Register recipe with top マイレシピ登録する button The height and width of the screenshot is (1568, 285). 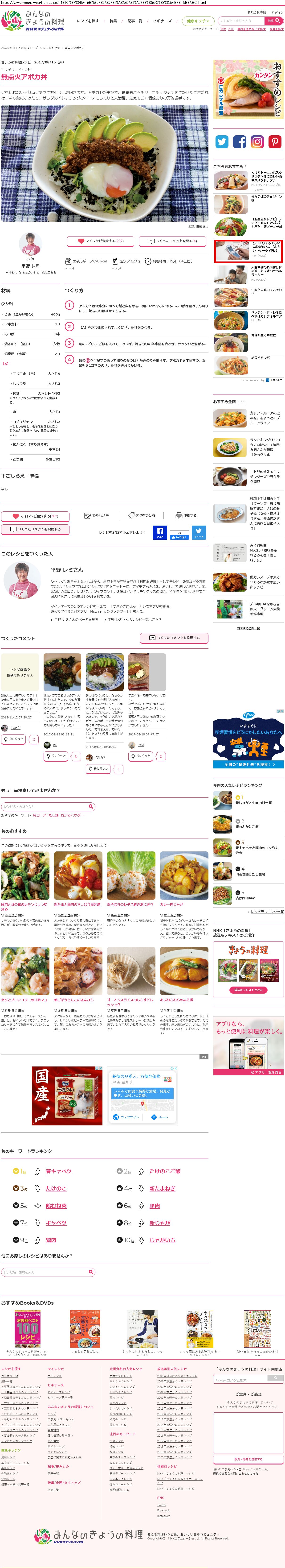[100, 241]
